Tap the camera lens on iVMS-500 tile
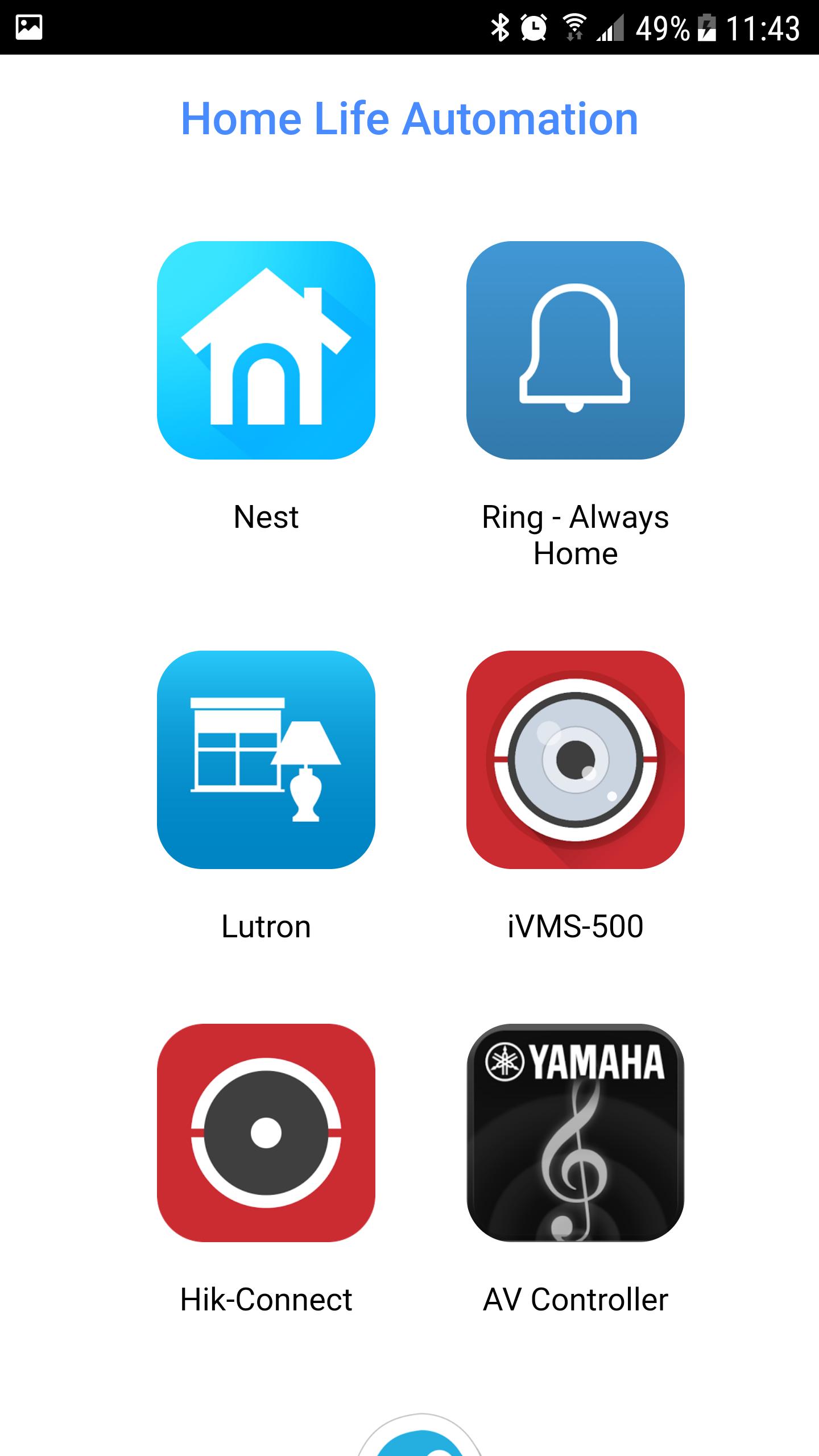 point(574,759)
